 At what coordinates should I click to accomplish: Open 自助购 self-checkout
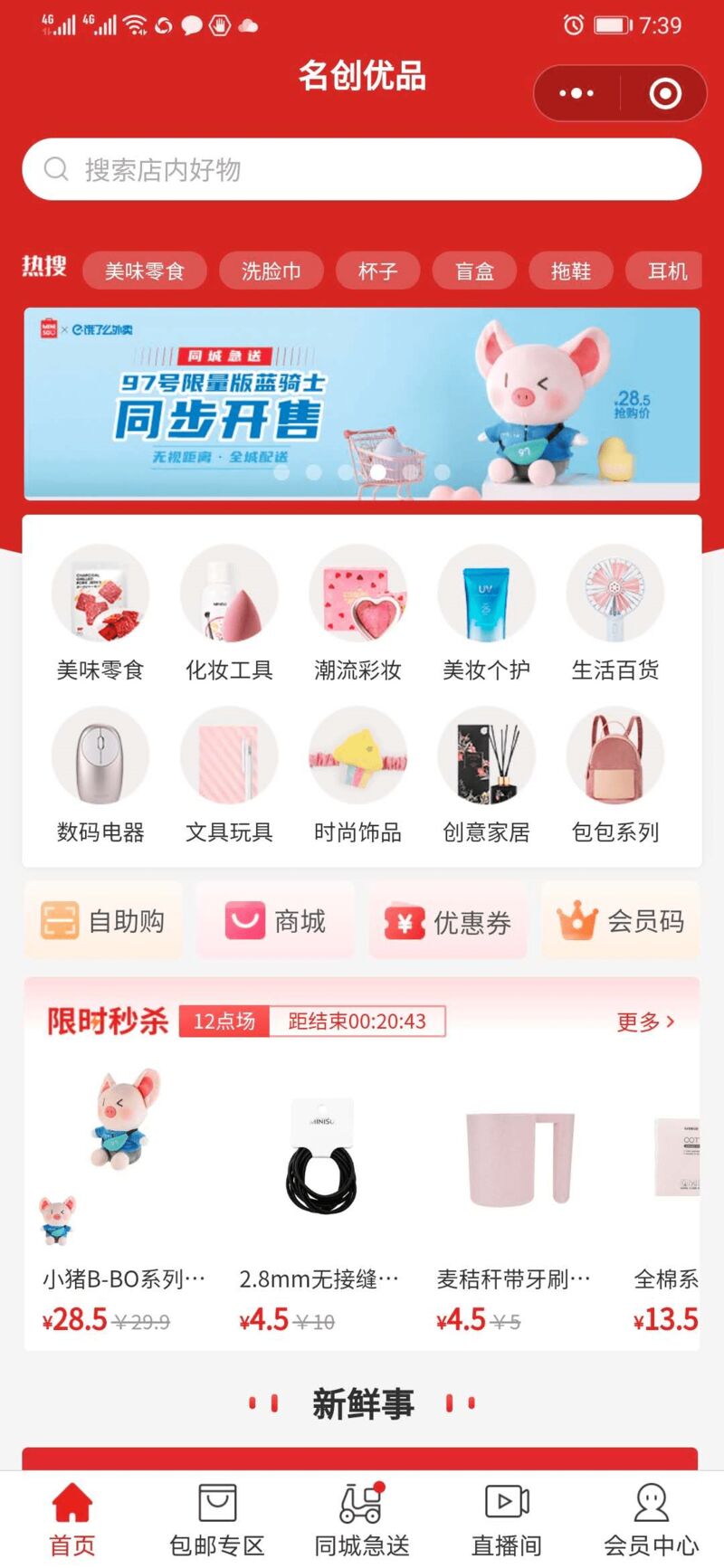(103, 921)
